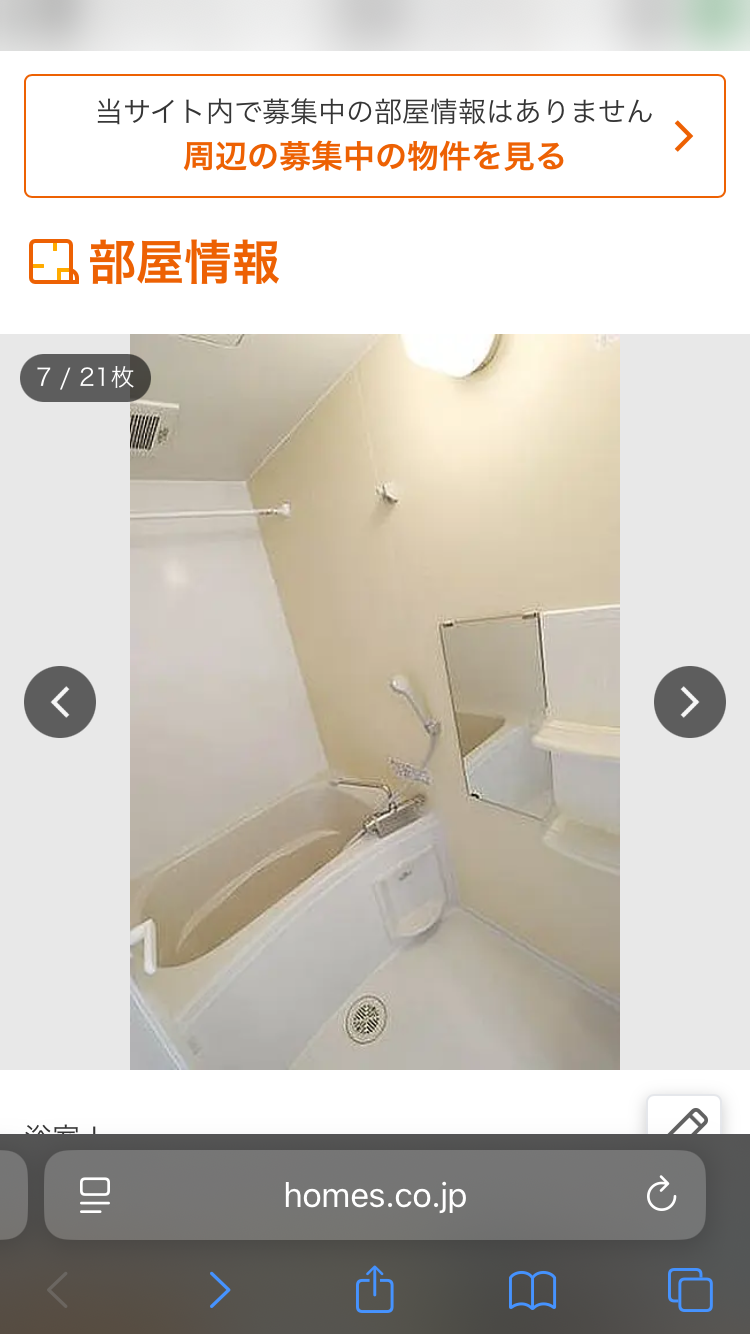Screen dimensions: 750x1334
Task: Show the next room photo
Action: pos(689,702)
